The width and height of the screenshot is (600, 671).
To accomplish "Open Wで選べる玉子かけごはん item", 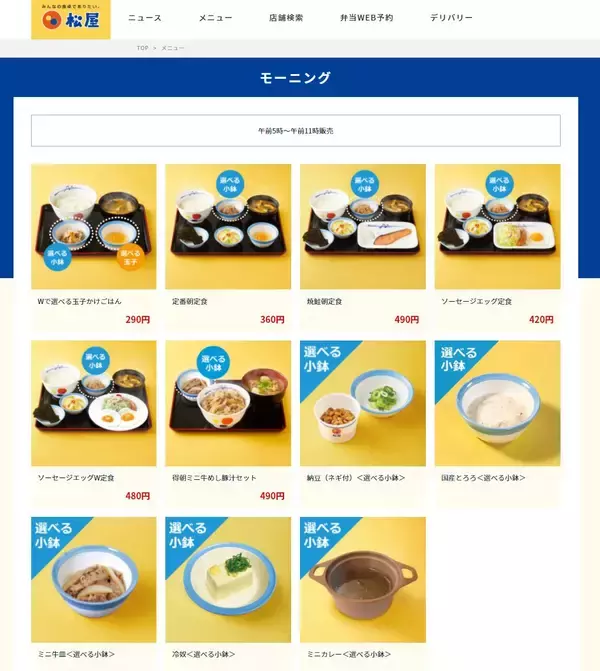I will tap(94, 227).
